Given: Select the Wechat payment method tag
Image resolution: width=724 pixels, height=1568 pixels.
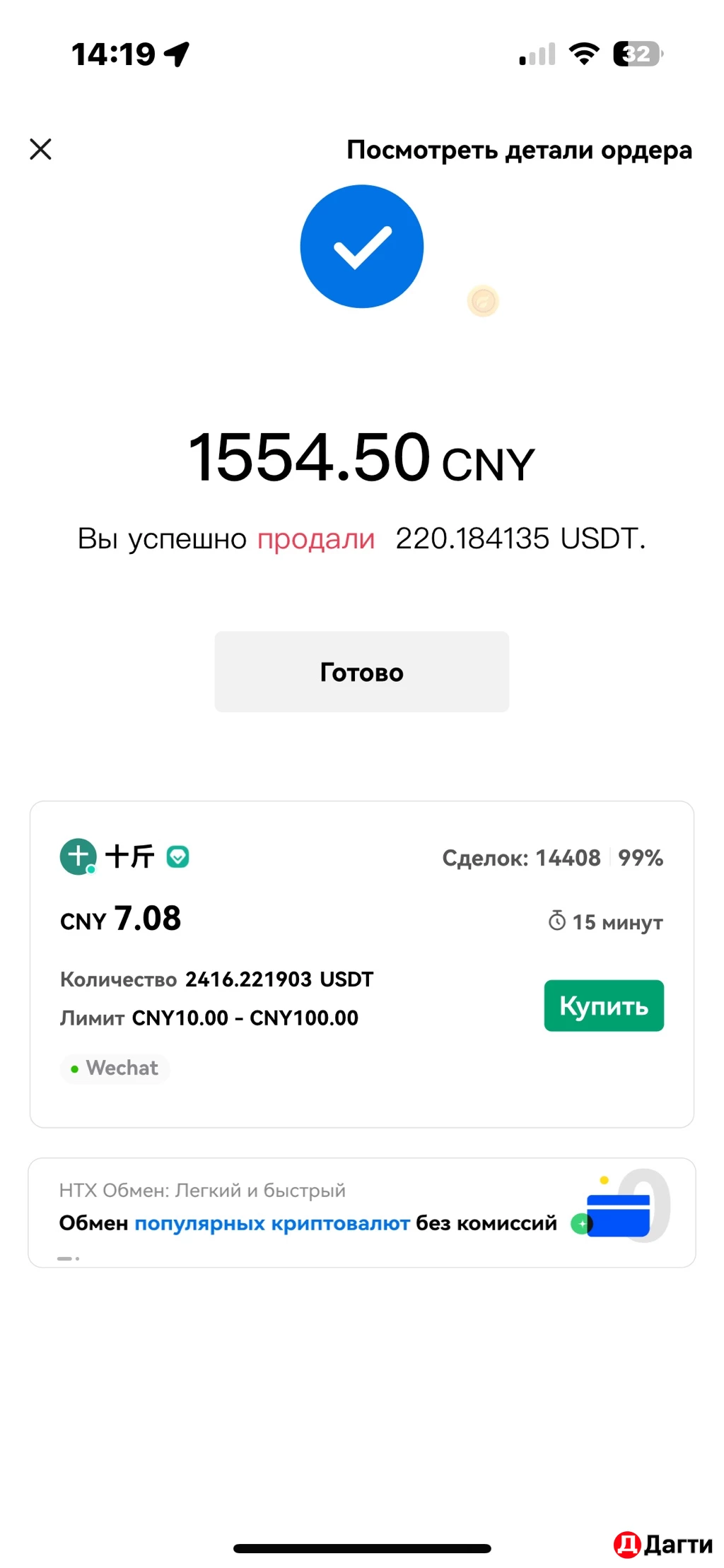Looking at the screenshot, I should point(115,1068).
